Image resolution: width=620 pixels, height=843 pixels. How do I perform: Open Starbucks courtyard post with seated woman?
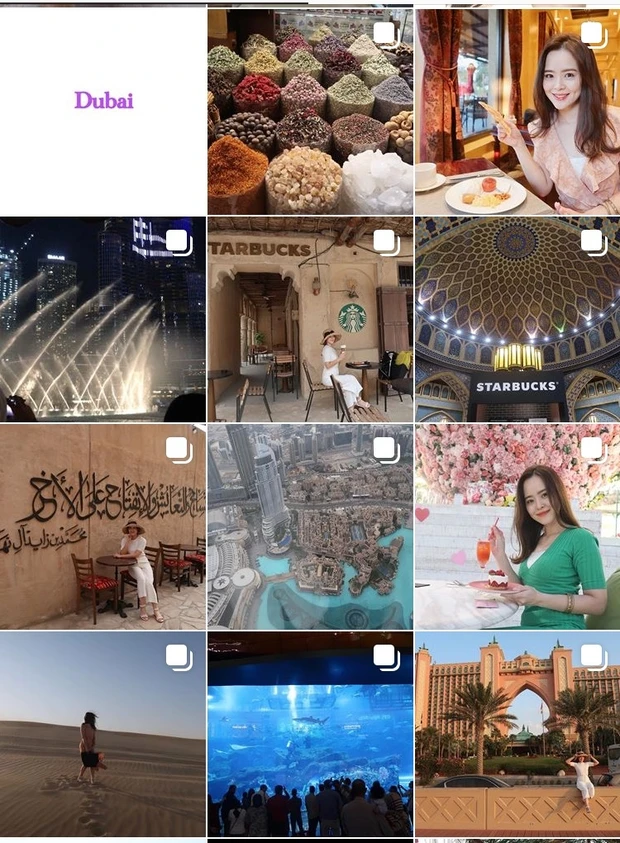click(x=310, y=319)
